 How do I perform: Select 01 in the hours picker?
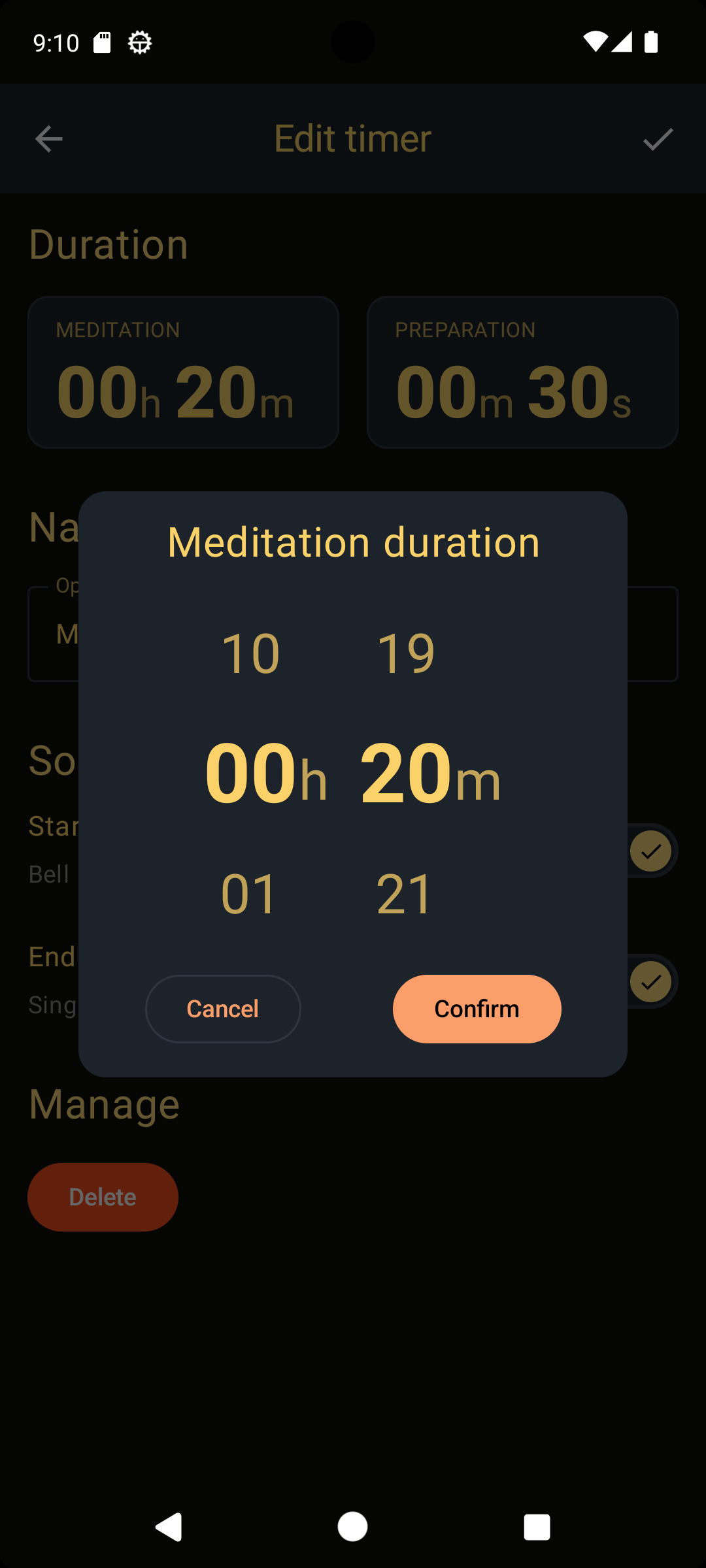click(x=250, y=894)
